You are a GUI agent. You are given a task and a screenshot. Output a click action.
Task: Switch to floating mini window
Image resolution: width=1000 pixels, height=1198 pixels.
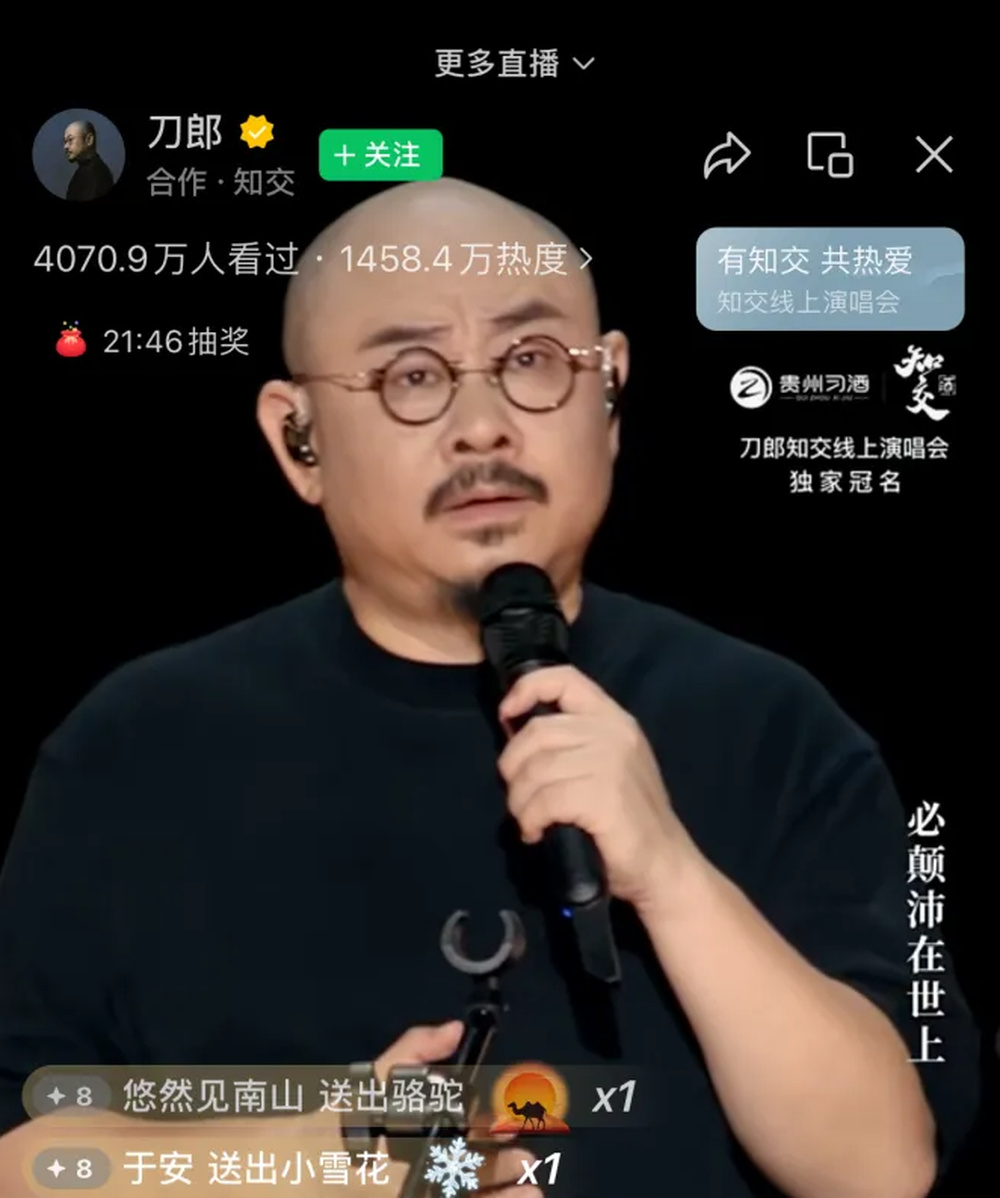click(830, 155)
